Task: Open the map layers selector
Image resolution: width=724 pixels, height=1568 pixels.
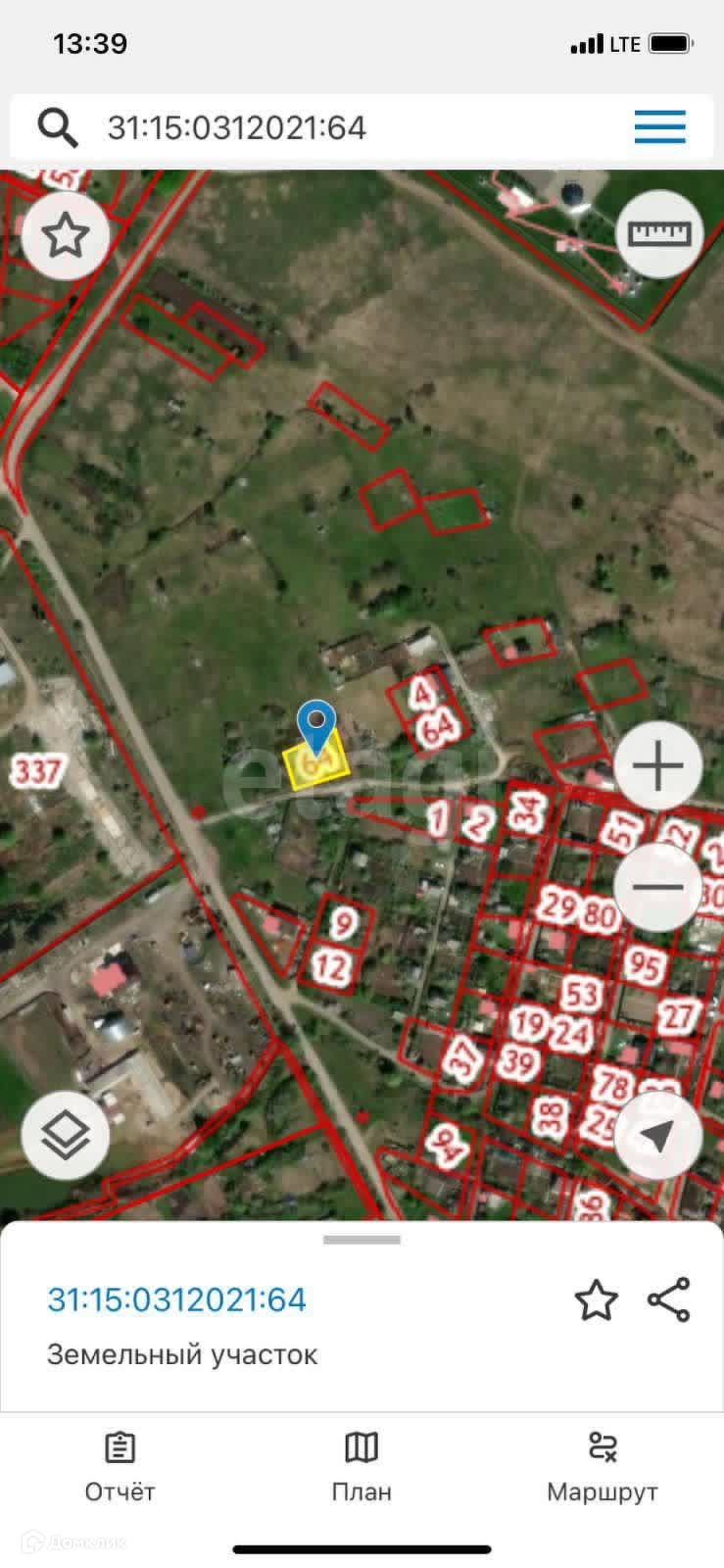Action: [x=66, y=1135]
